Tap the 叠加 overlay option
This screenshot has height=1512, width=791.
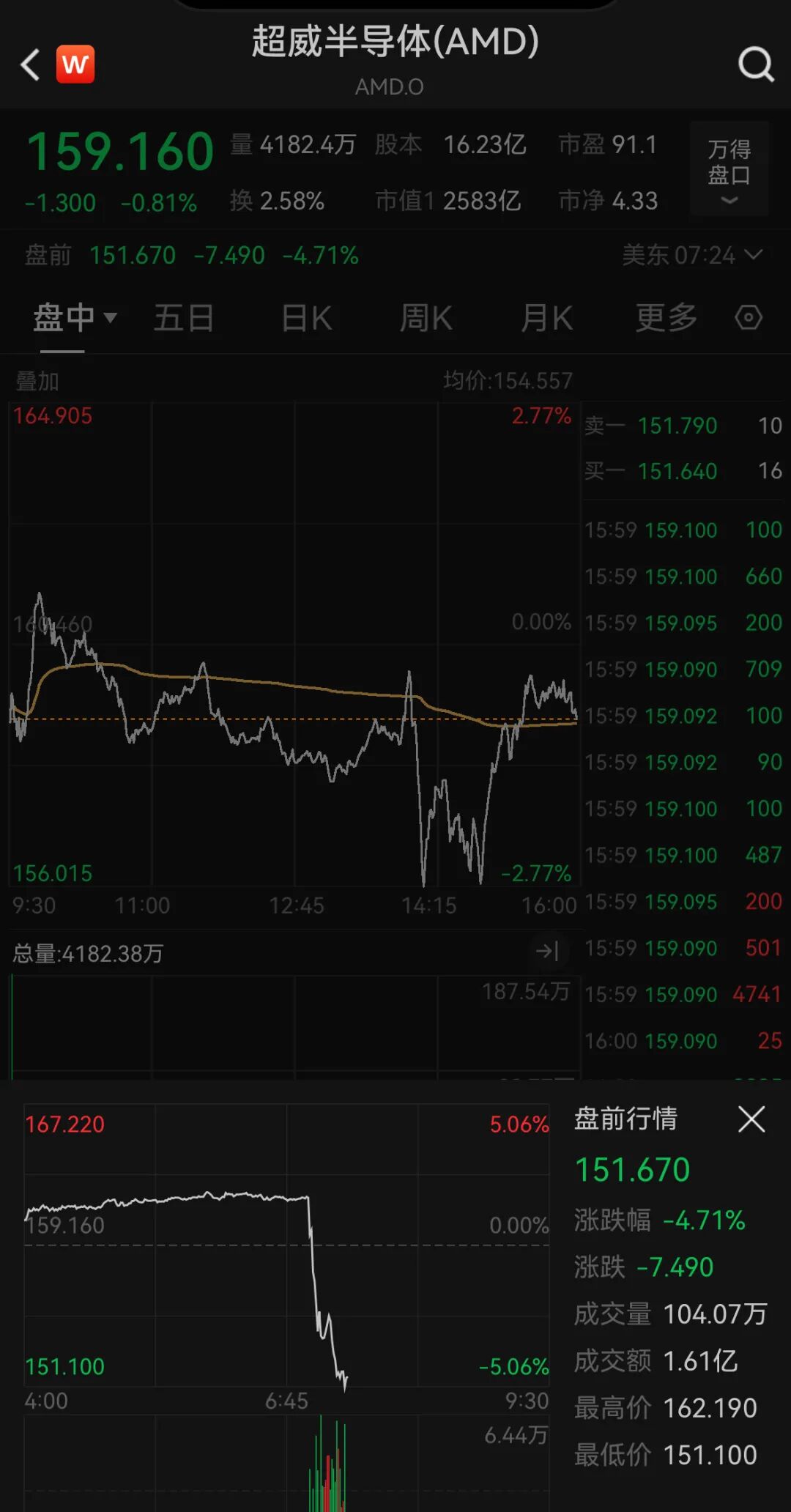click(37, 381)
